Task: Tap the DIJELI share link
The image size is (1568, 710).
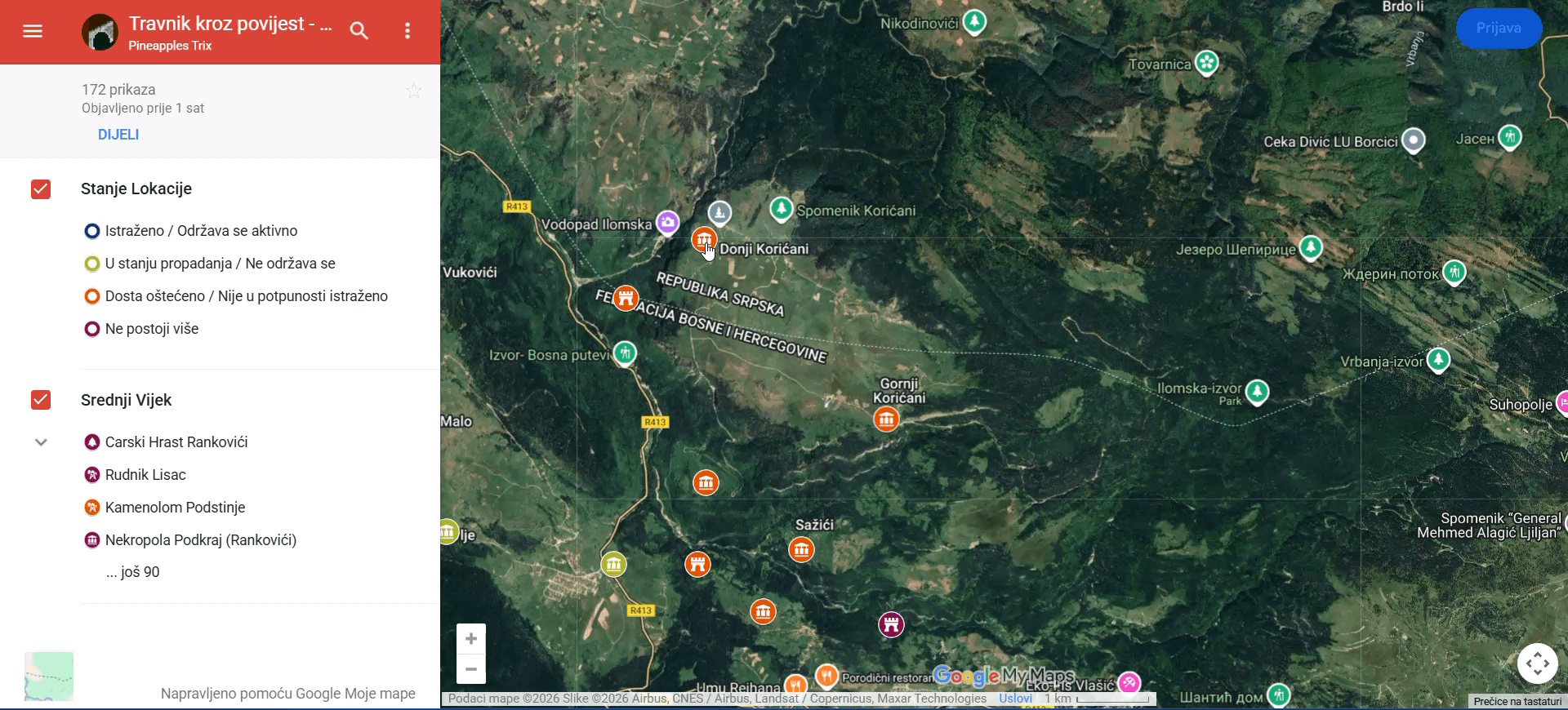Action: pos(118,135)
